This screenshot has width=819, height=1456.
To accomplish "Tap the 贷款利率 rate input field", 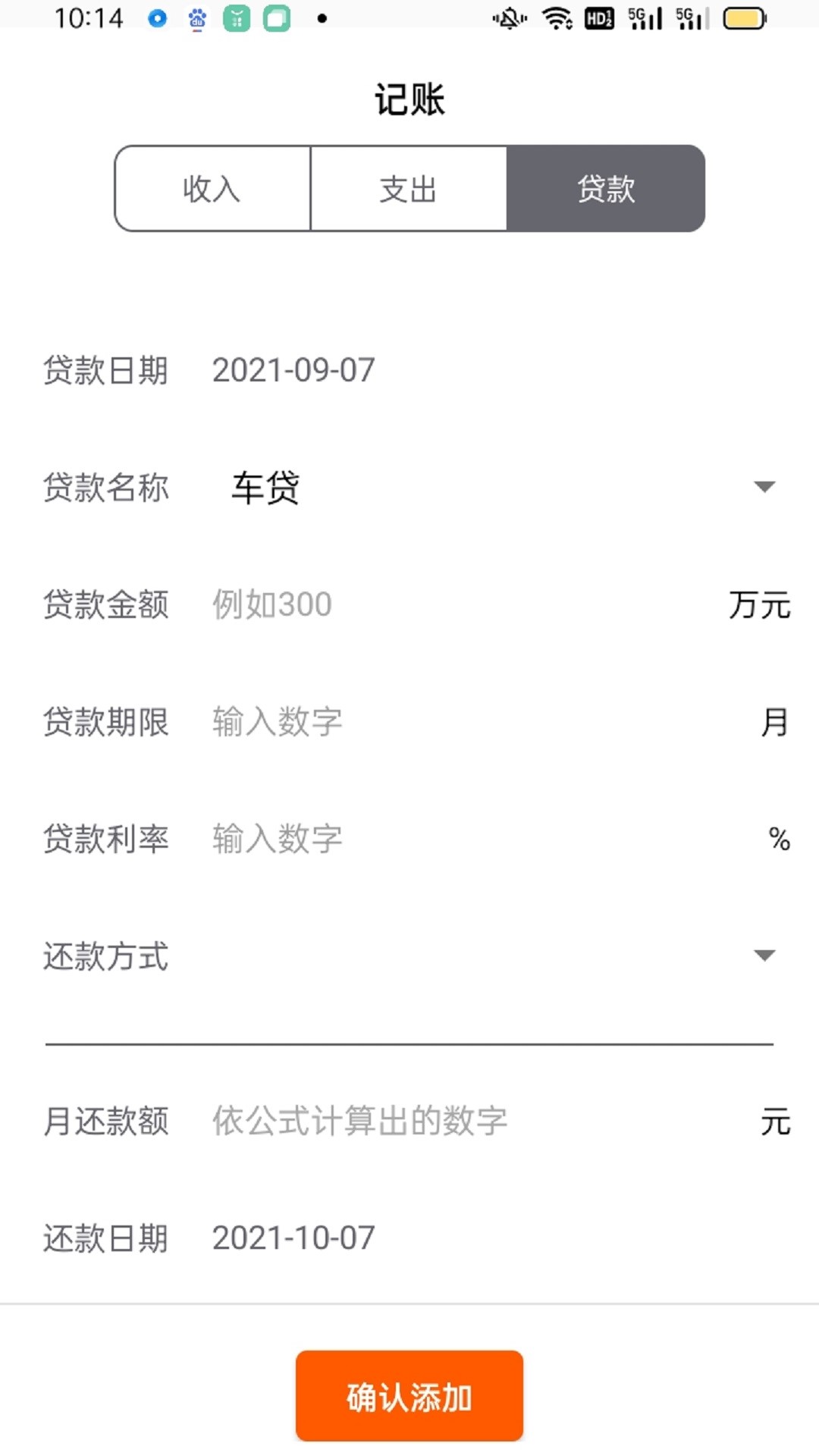I will tap(379, 839).
